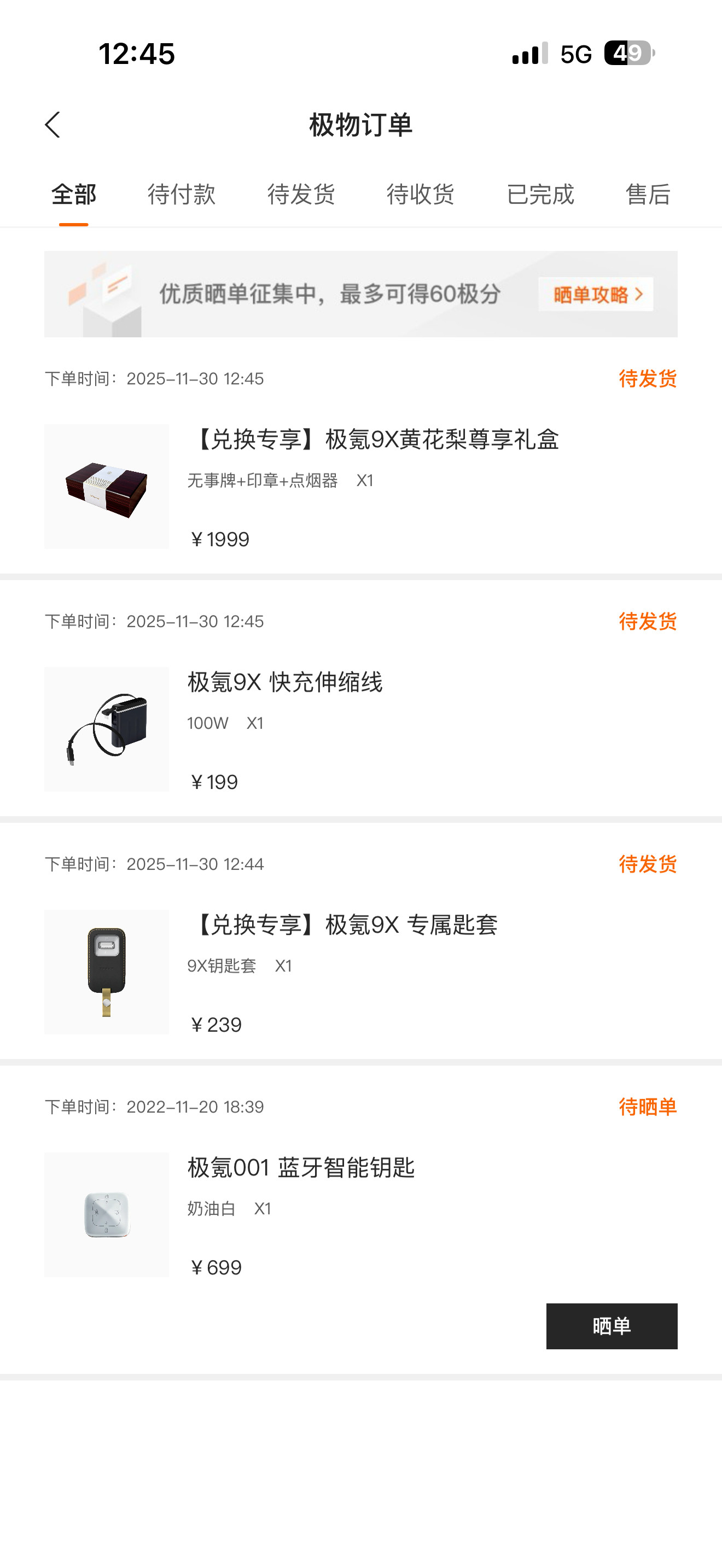Select the 已完成 orders filter
Screen dimensions: 722x1568
(x=540, y=194)
